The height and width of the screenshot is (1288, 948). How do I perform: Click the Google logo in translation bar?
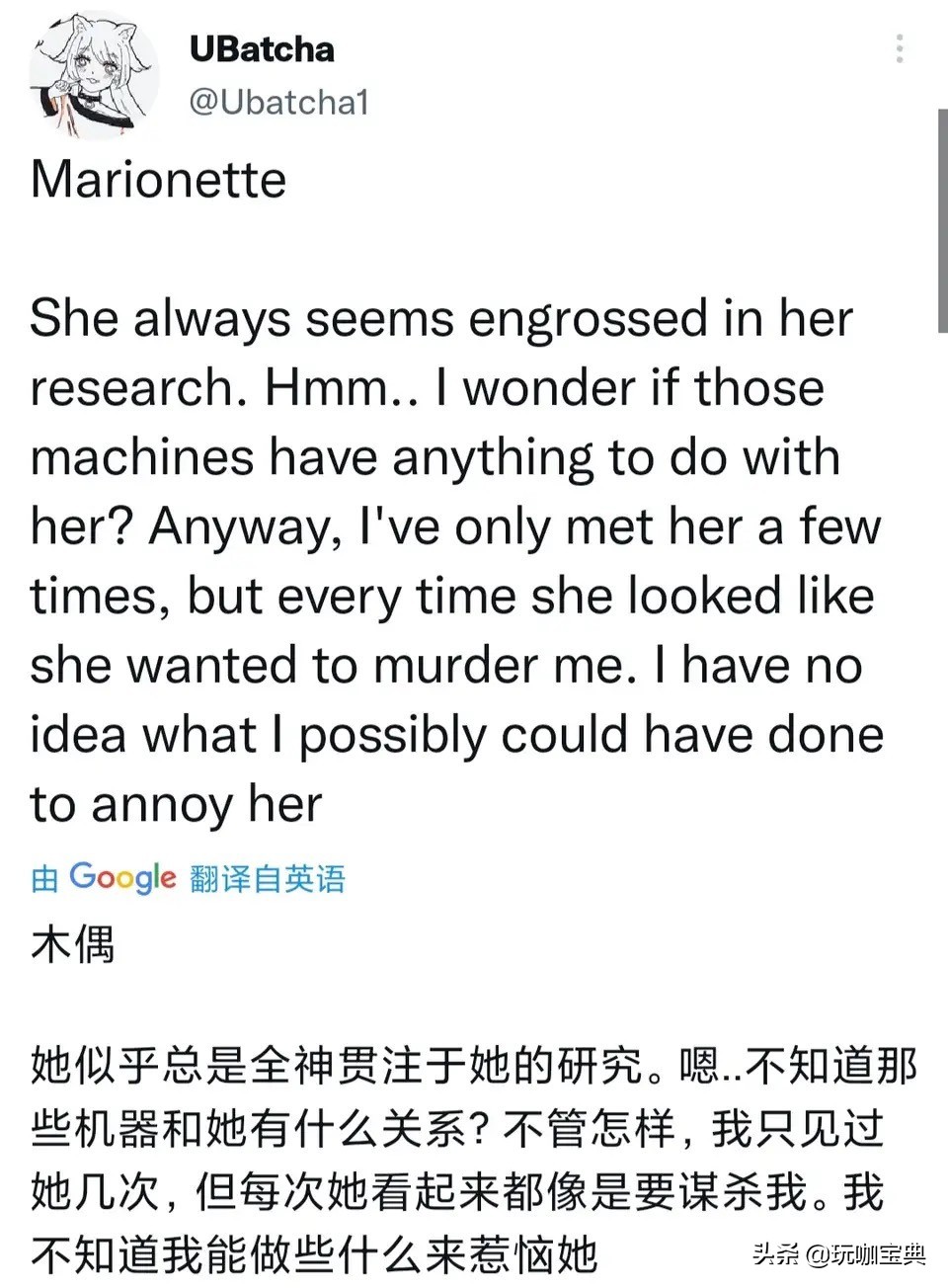pyautogui.click(x=120, y=877)
